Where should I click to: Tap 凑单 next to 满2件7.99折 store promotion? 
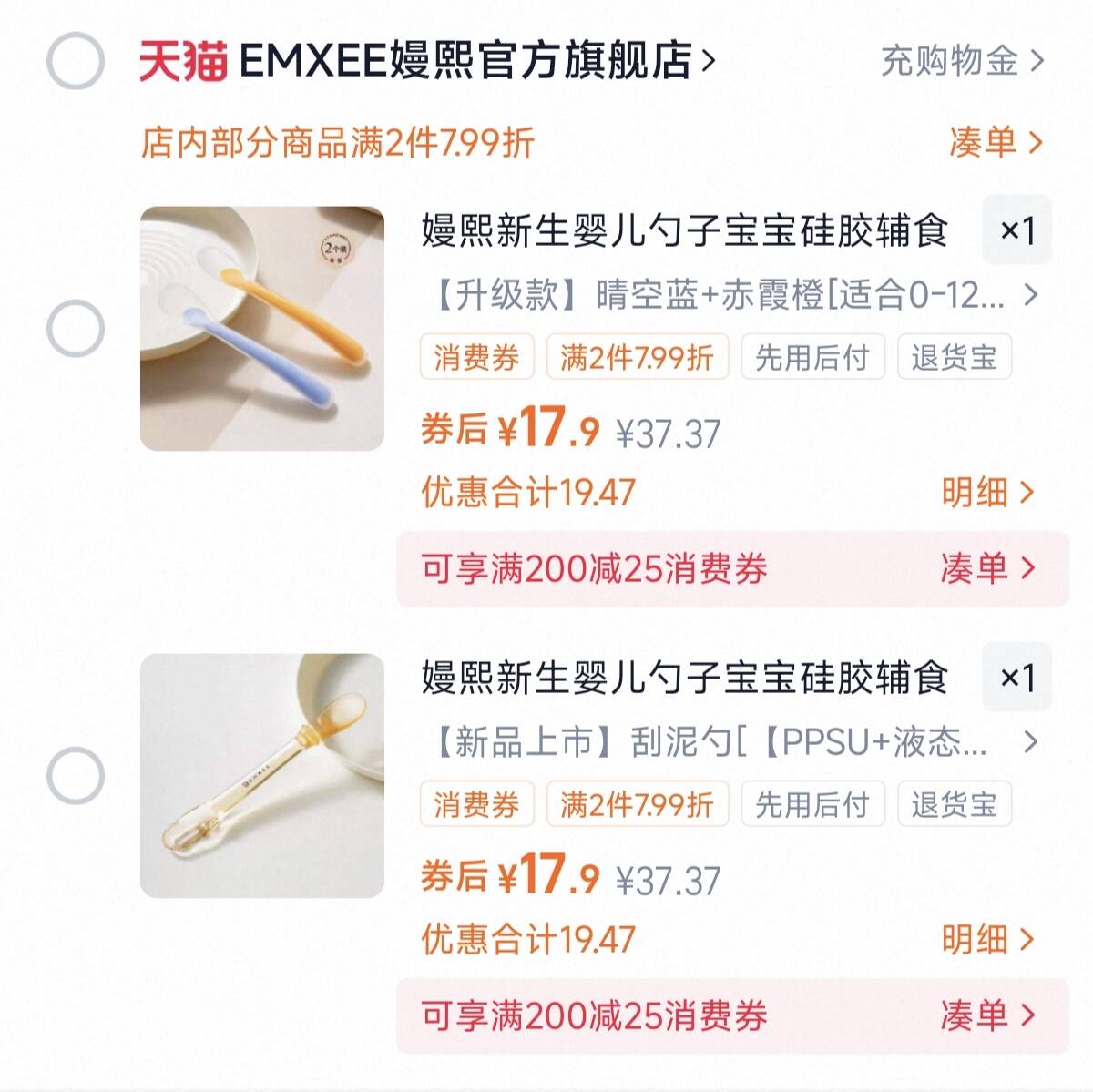click(995, 142)
